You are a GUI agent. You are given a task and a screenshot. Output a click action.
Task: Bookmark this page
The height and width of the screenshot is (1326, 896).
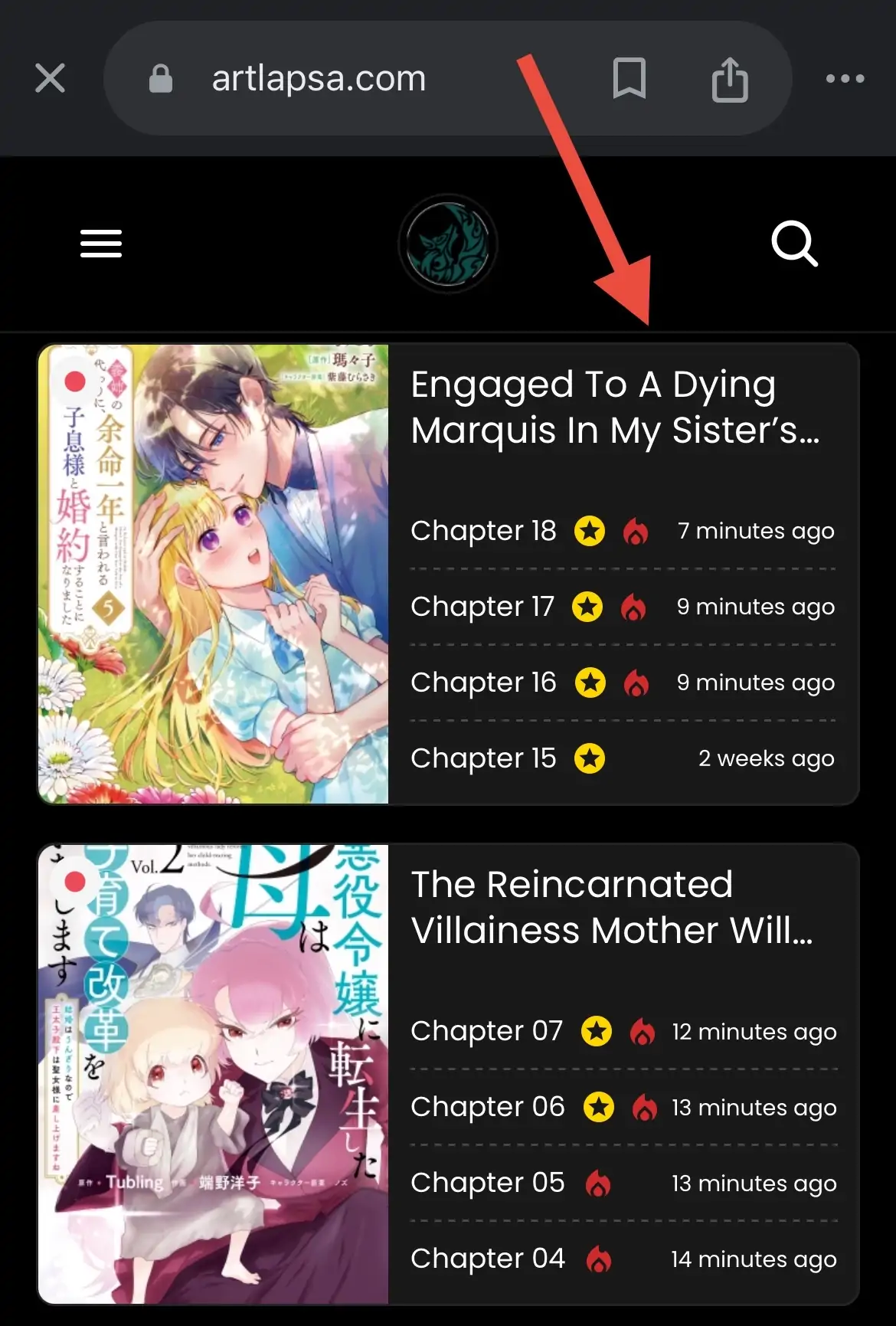pos(629,78)
